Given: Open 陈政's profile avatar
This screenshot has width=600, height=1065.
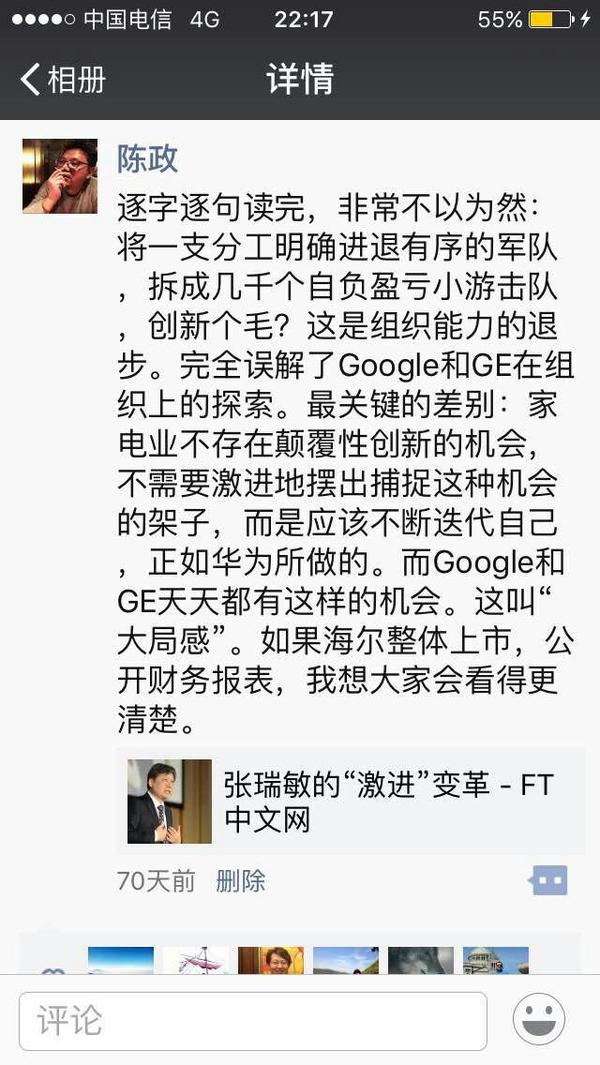Looking at the screenshot, I should (x=60, y=176).
